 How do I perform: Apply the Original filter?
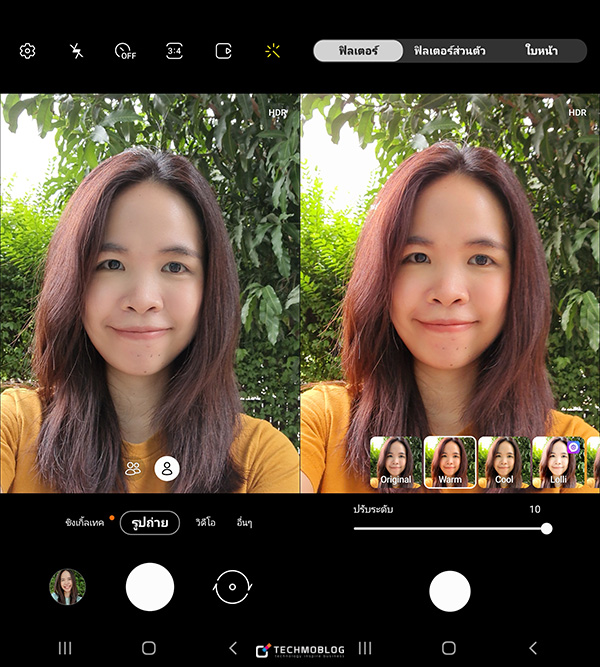point(395,462)
